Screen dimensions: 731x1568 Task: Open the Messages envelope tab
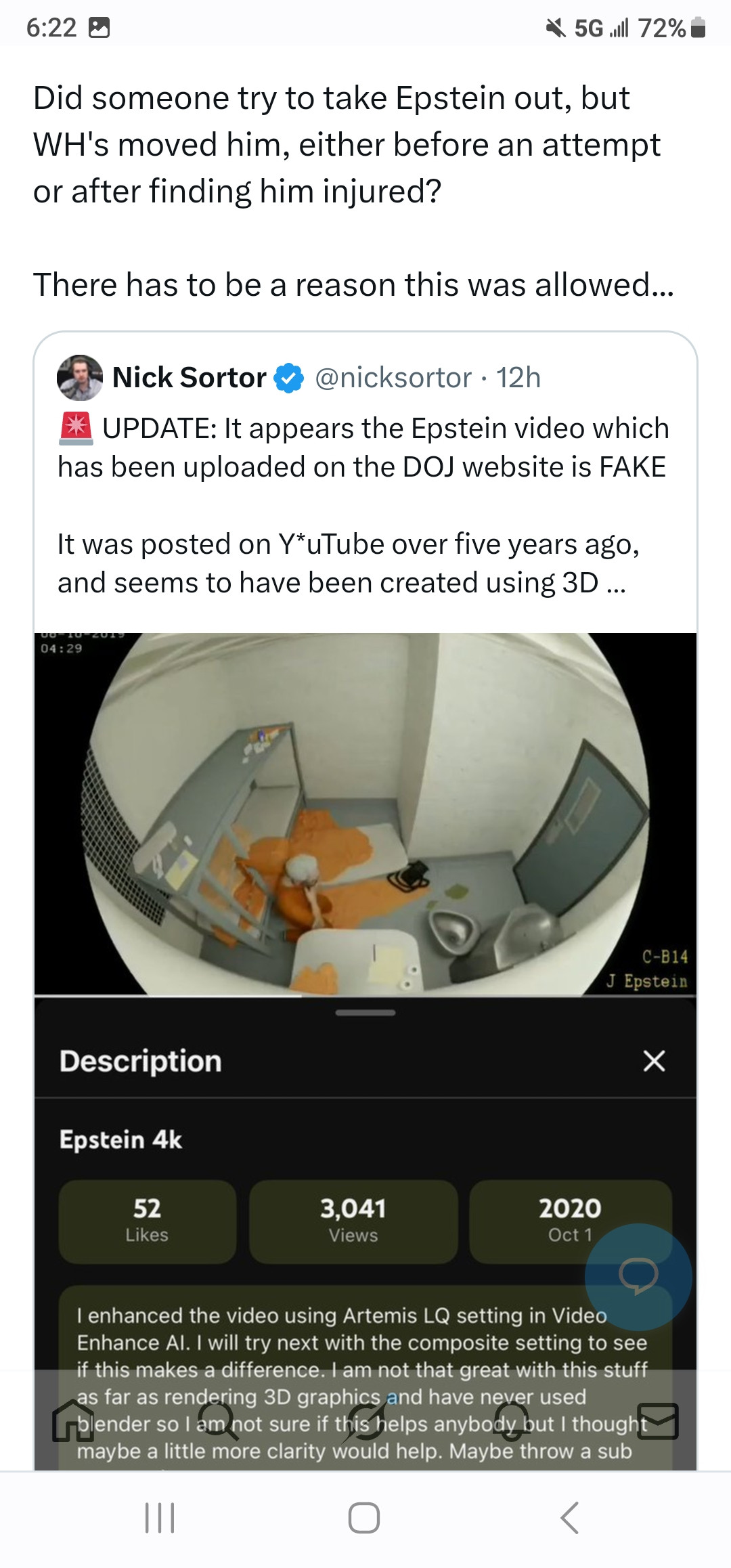click(x=658, y=1420)
